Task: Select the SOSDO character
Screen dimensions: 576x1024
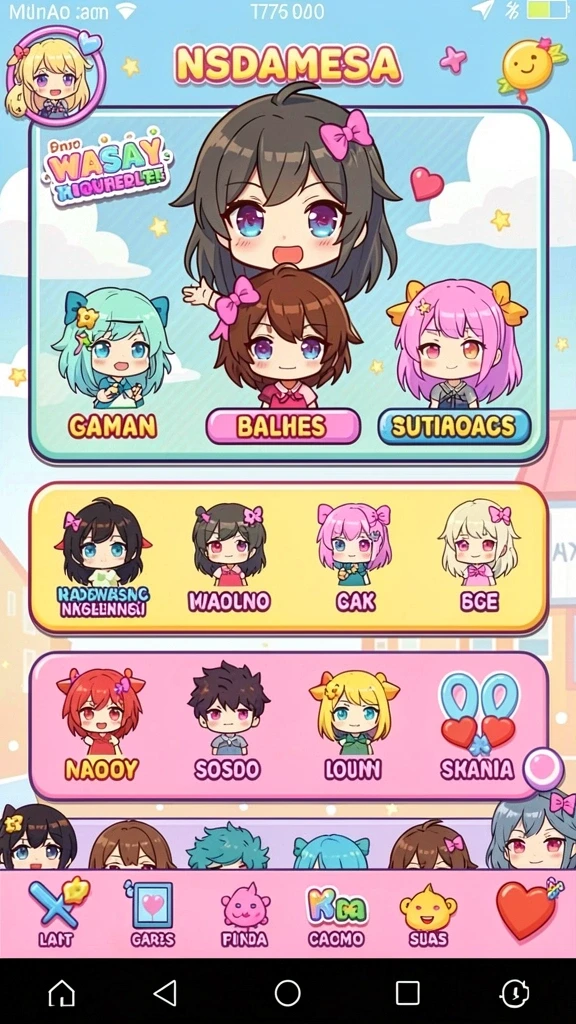Action: (x=227, y=725)
